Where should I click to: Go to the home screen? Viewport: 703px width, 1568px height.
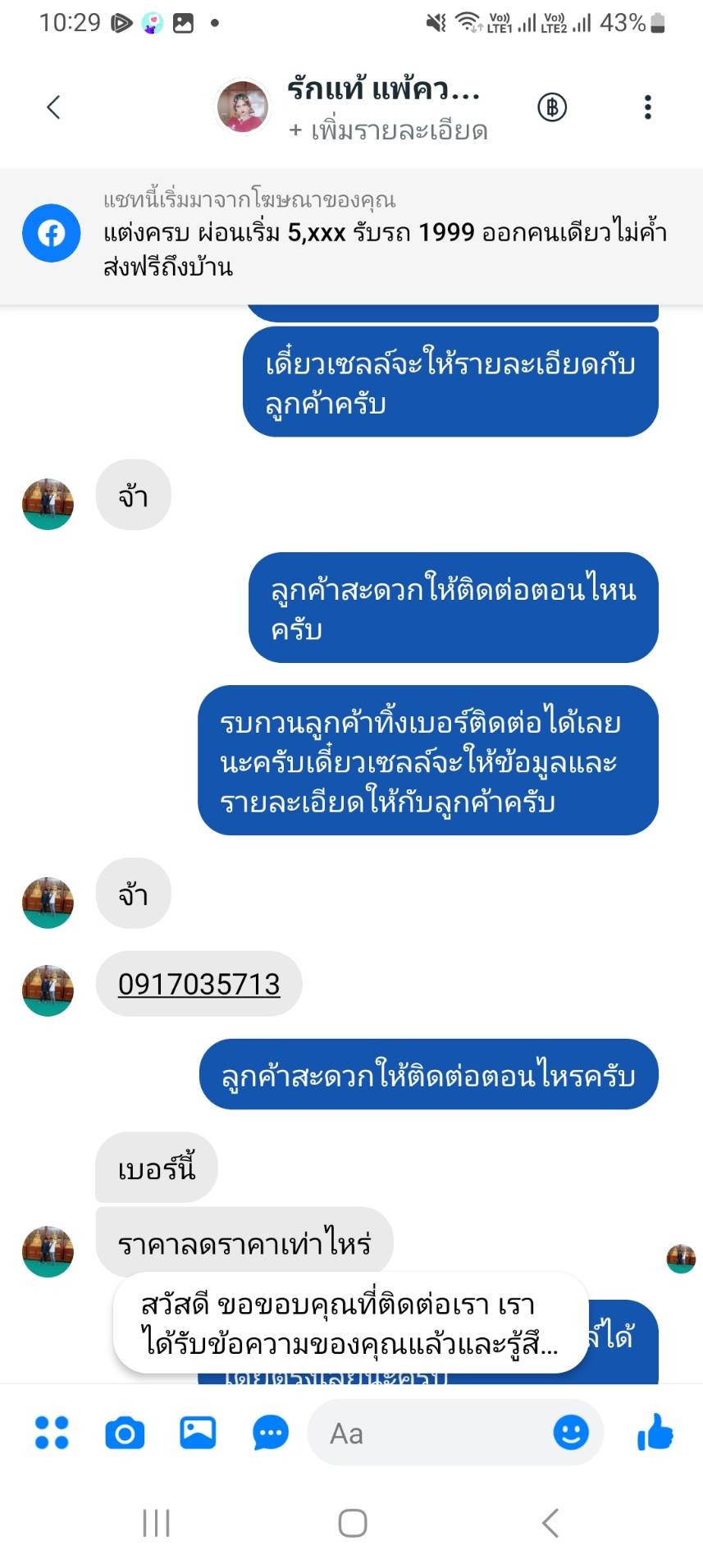coord(352,1523)
